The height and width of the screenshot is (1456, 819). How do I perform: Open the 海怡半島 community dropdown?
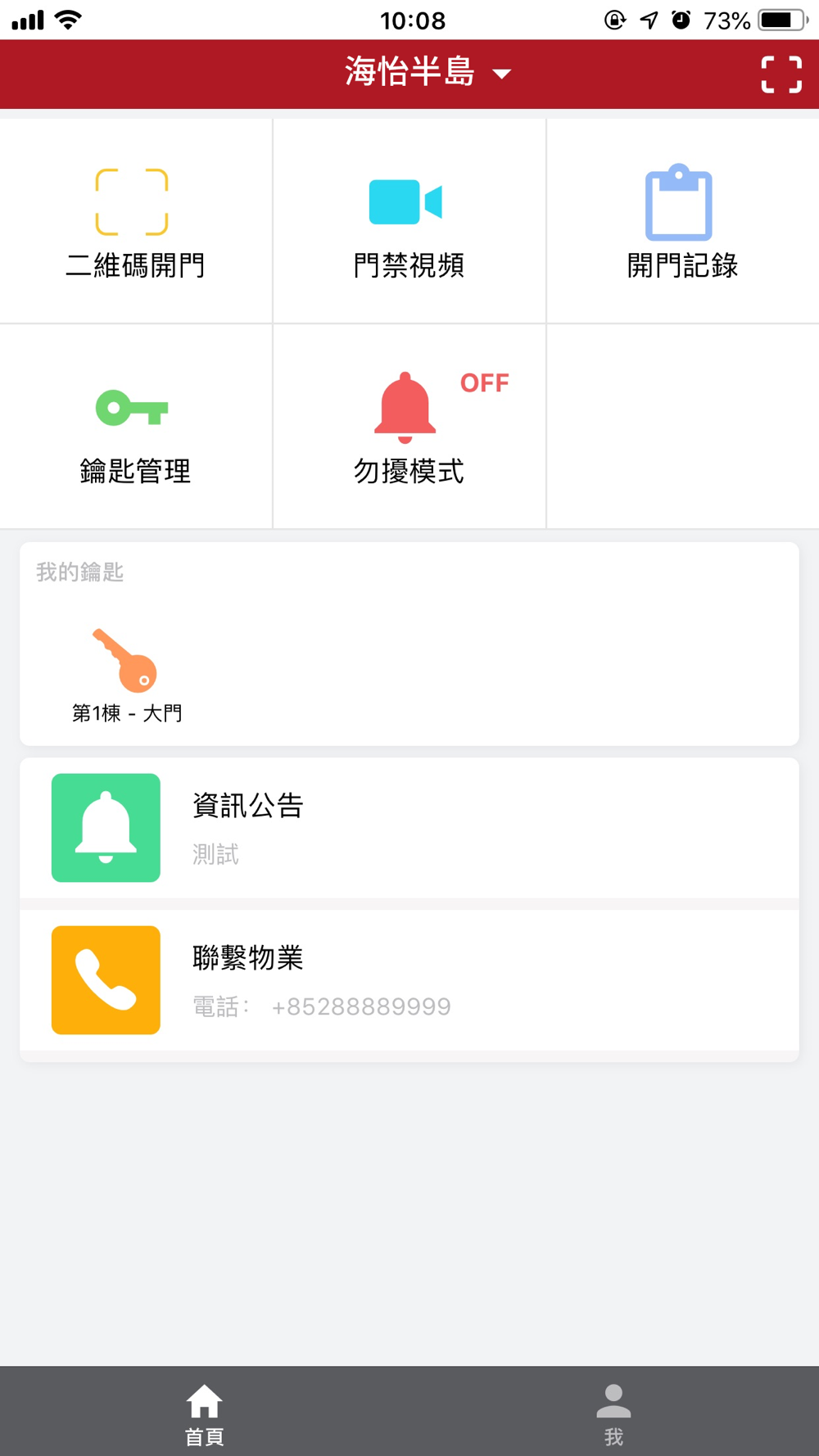pos(428,73)
